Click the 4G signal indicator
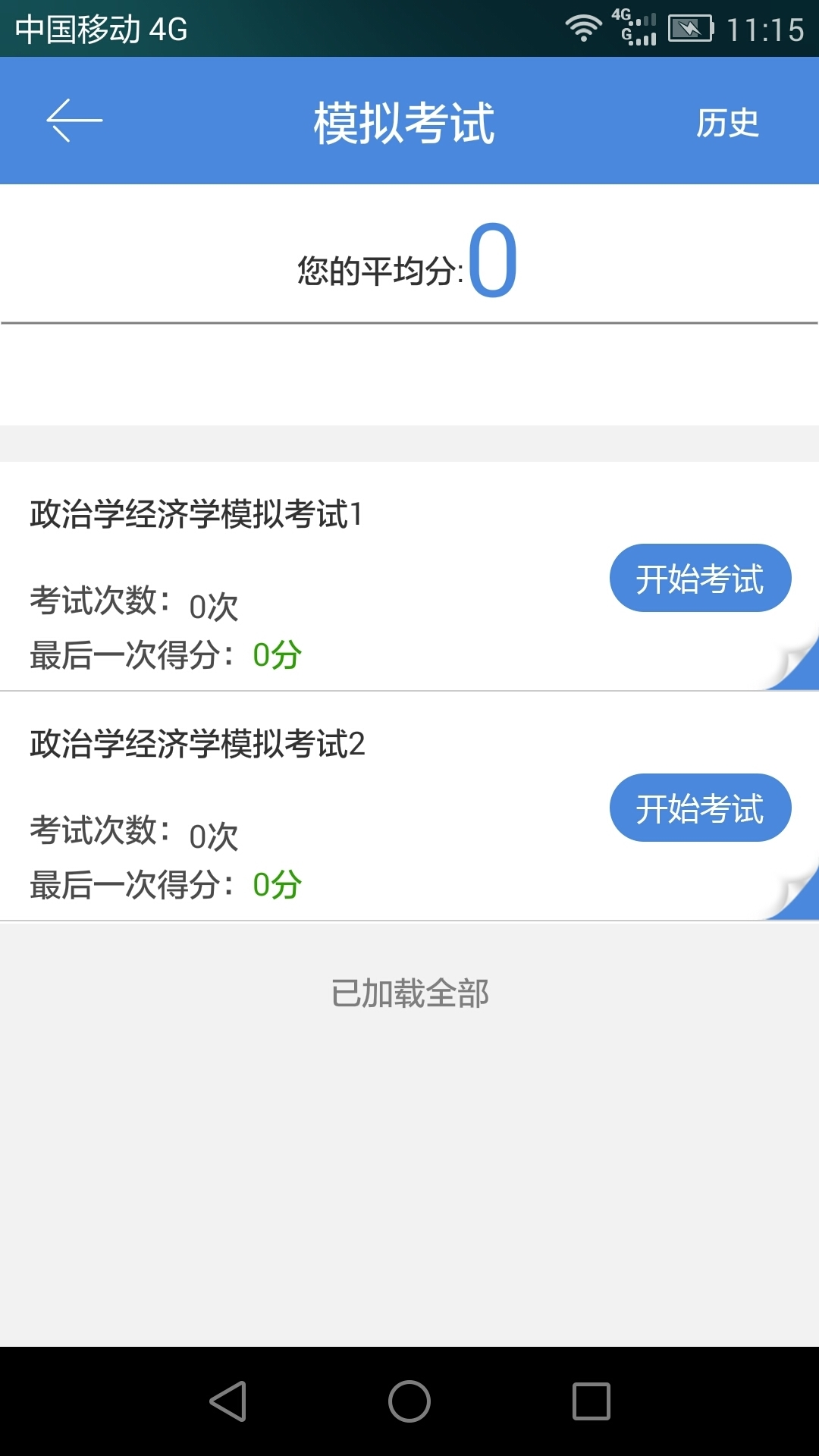The height and width of the screenshot is (1456, 819). point(637,27)
